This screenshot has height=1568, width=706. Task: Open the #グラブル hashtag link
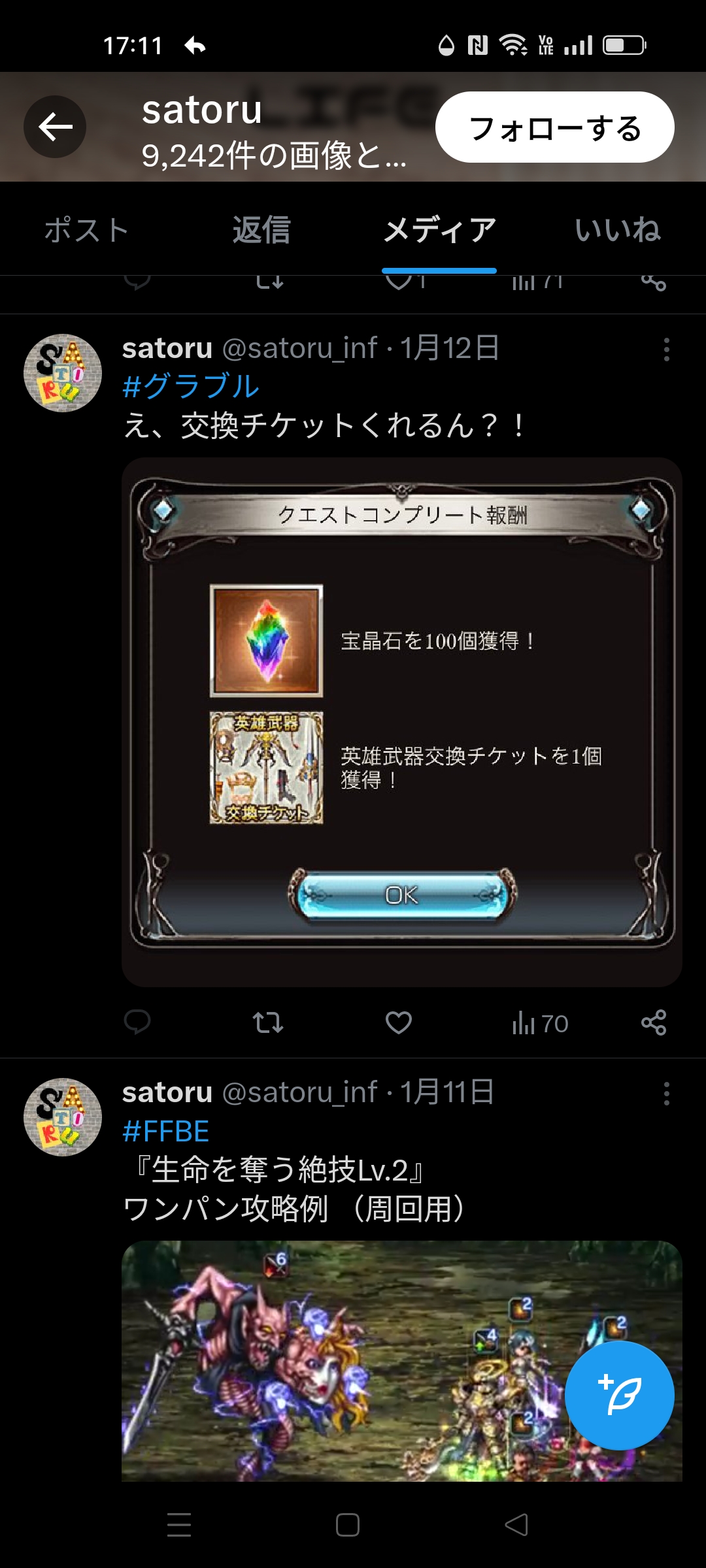190,386
